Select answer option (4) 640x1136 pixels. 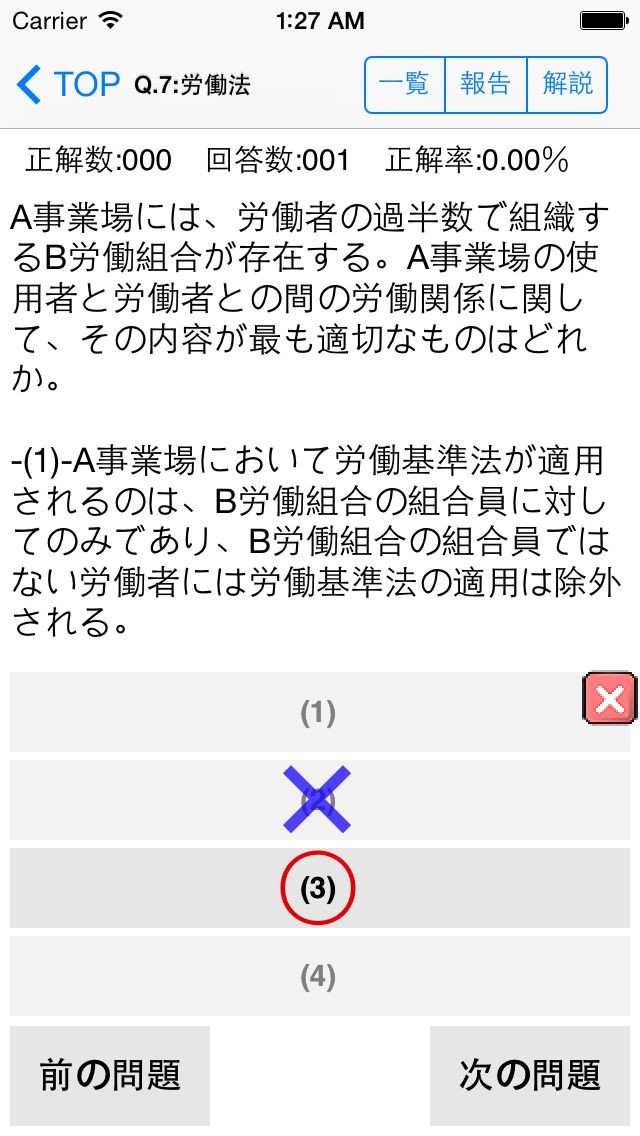point(318,976)
